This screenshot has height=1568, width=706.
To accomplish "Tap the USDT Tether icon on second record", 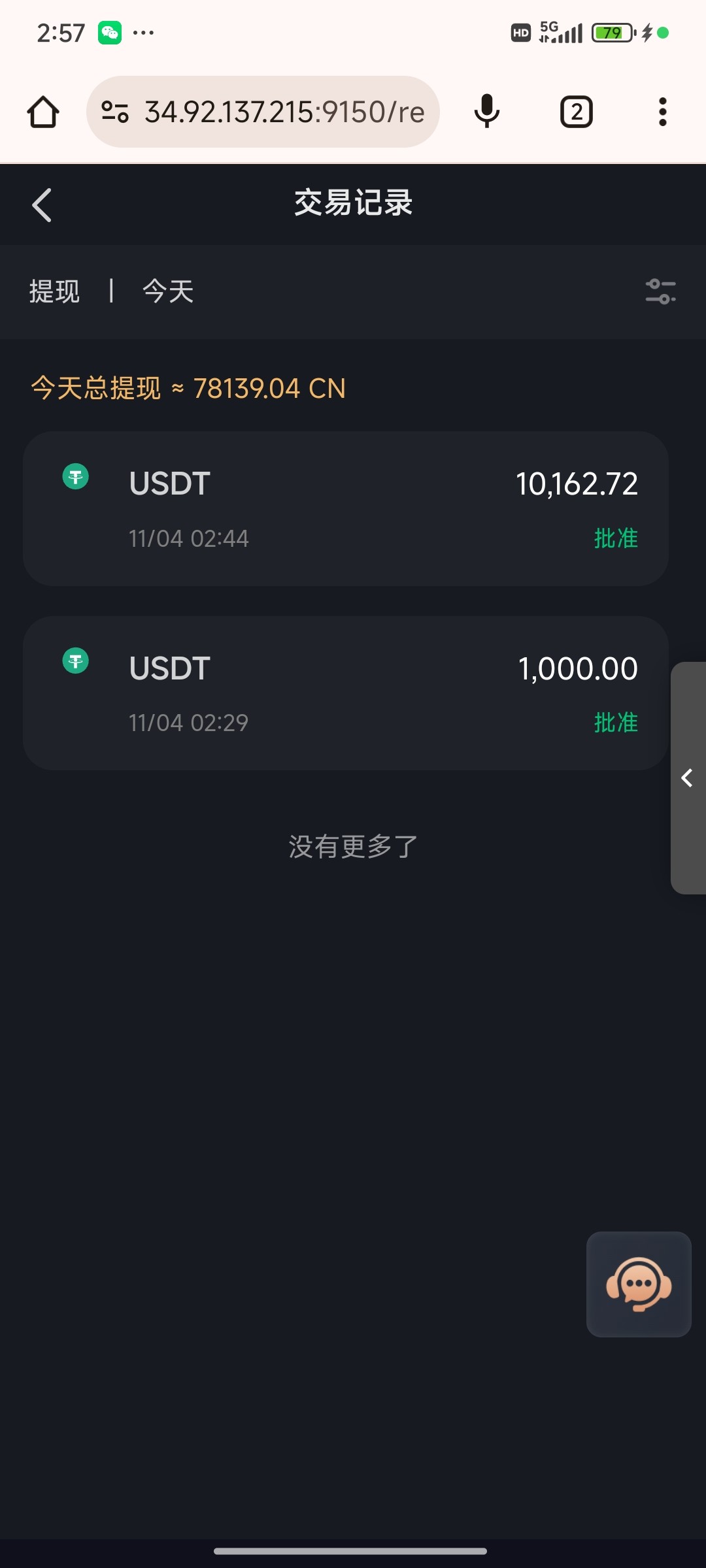I will point(76,661).
